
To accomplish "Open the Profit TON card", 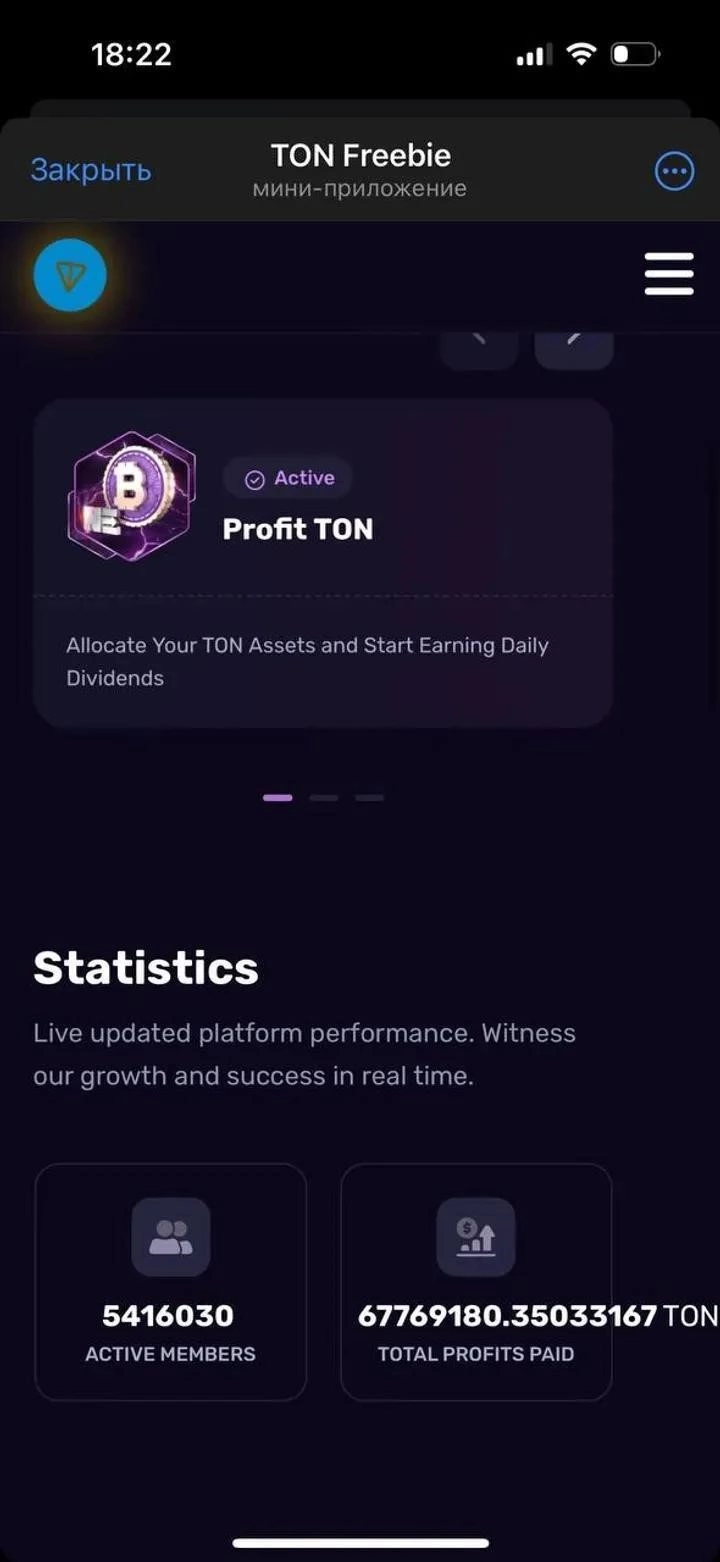I will coord(322,562).
